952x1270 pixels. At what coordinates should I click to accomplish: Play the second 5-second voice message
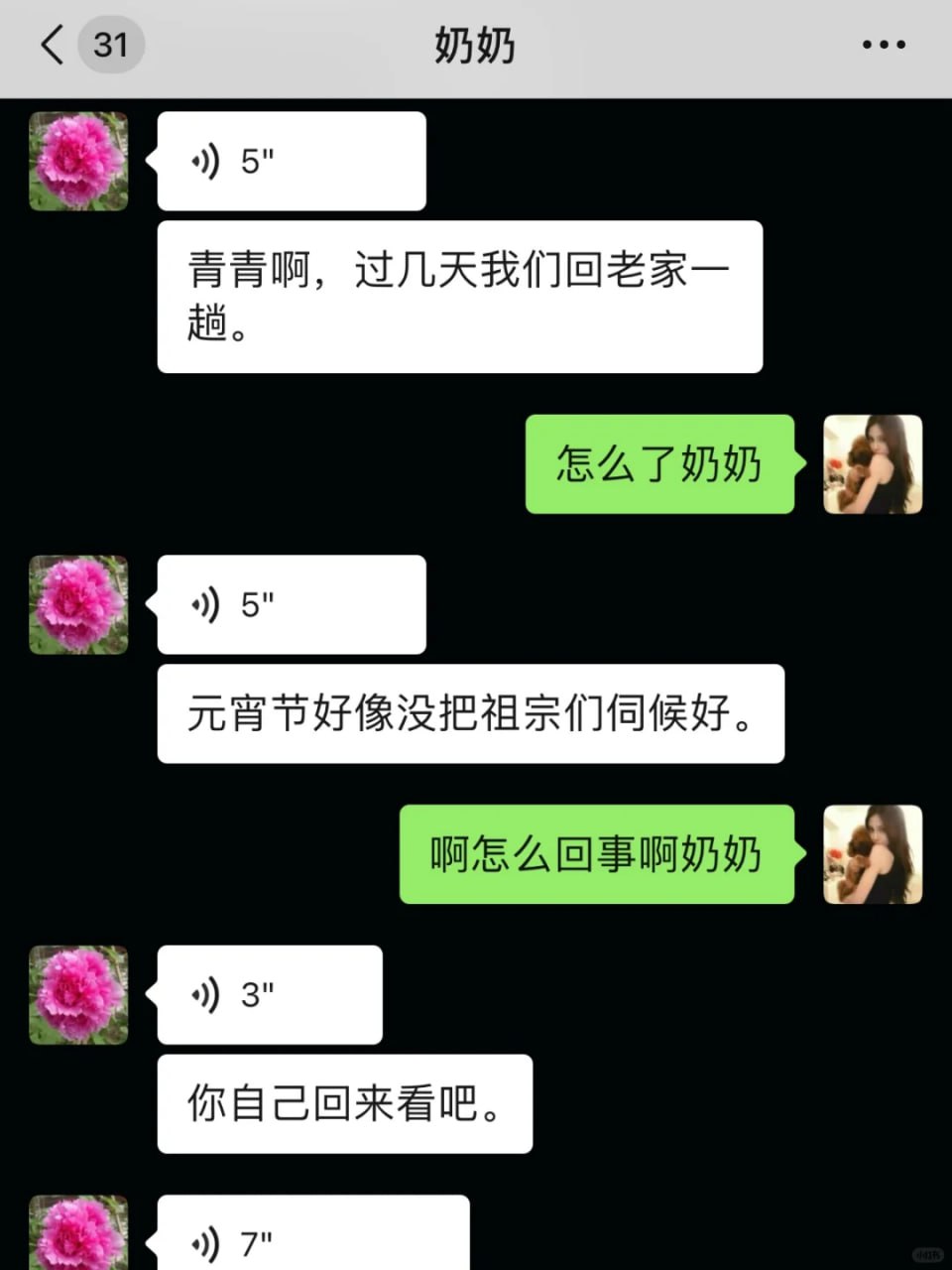[x=291, y=604]
